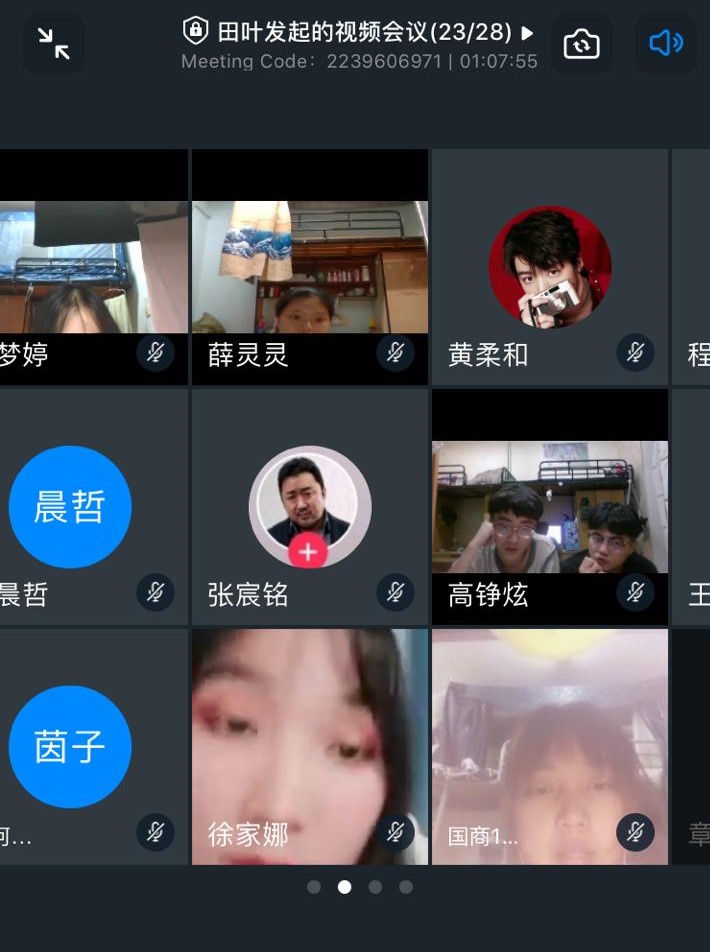Minimize the video meeting window
This screenshot has width=710, height=952.
[x=53, y=43]
